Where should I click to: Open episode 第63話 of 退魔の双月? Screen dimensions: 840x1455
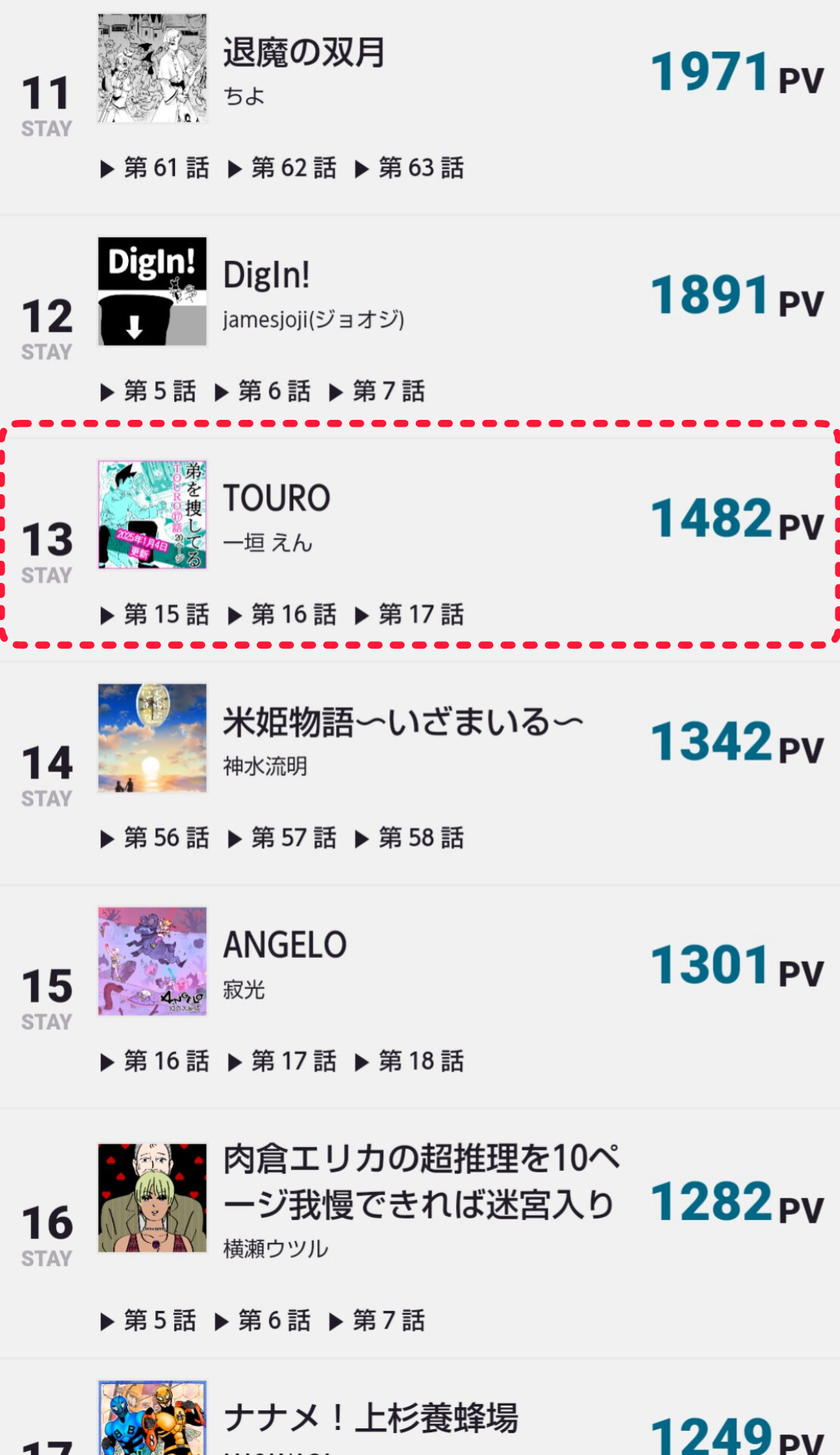(410, 167)
